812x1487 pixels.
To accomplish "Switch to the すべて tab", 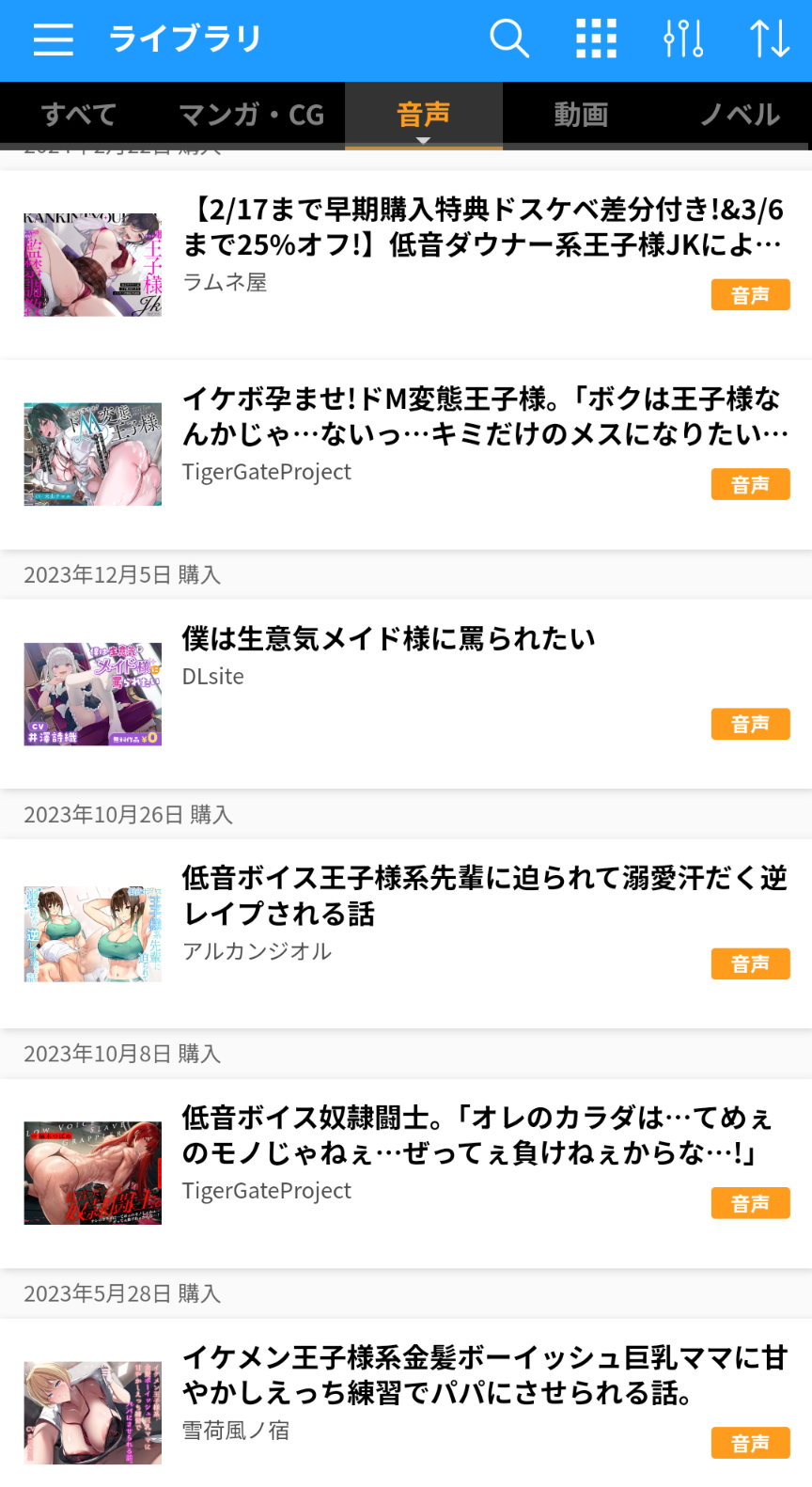I will 79,115.
